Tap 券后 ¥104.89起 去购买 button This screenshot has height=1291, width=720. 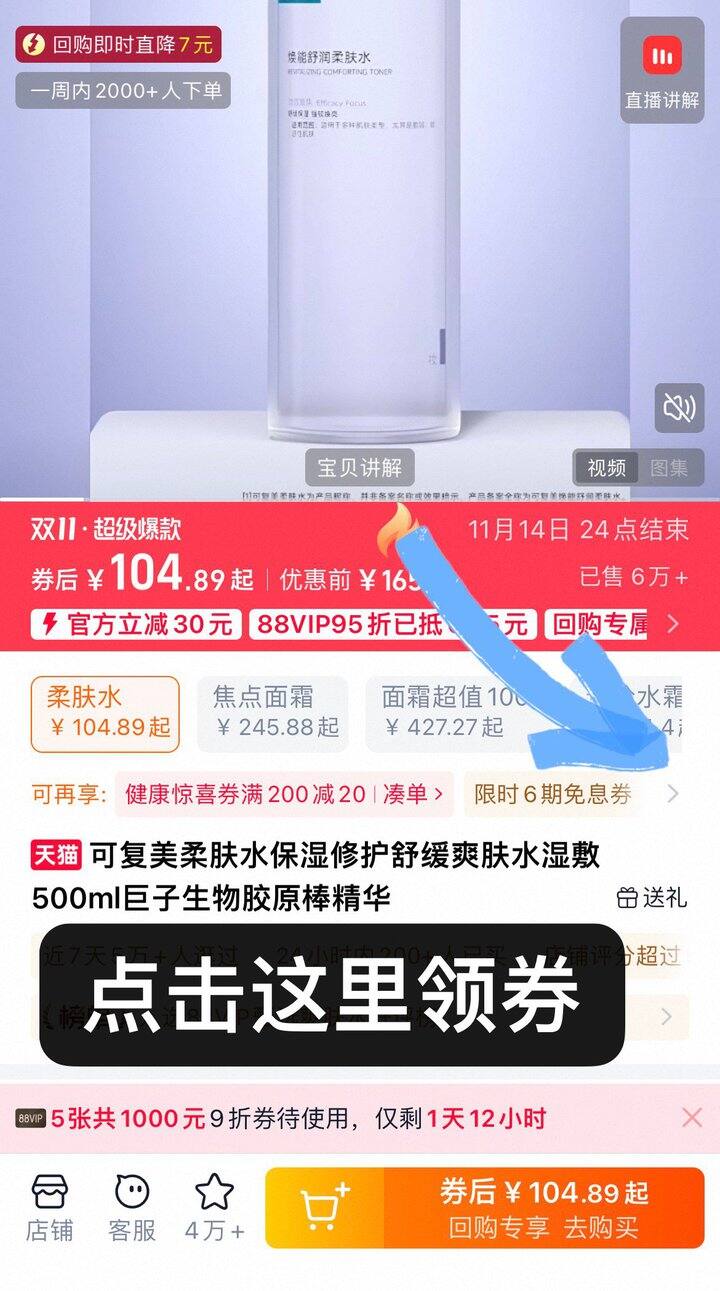coord(545,1208)
